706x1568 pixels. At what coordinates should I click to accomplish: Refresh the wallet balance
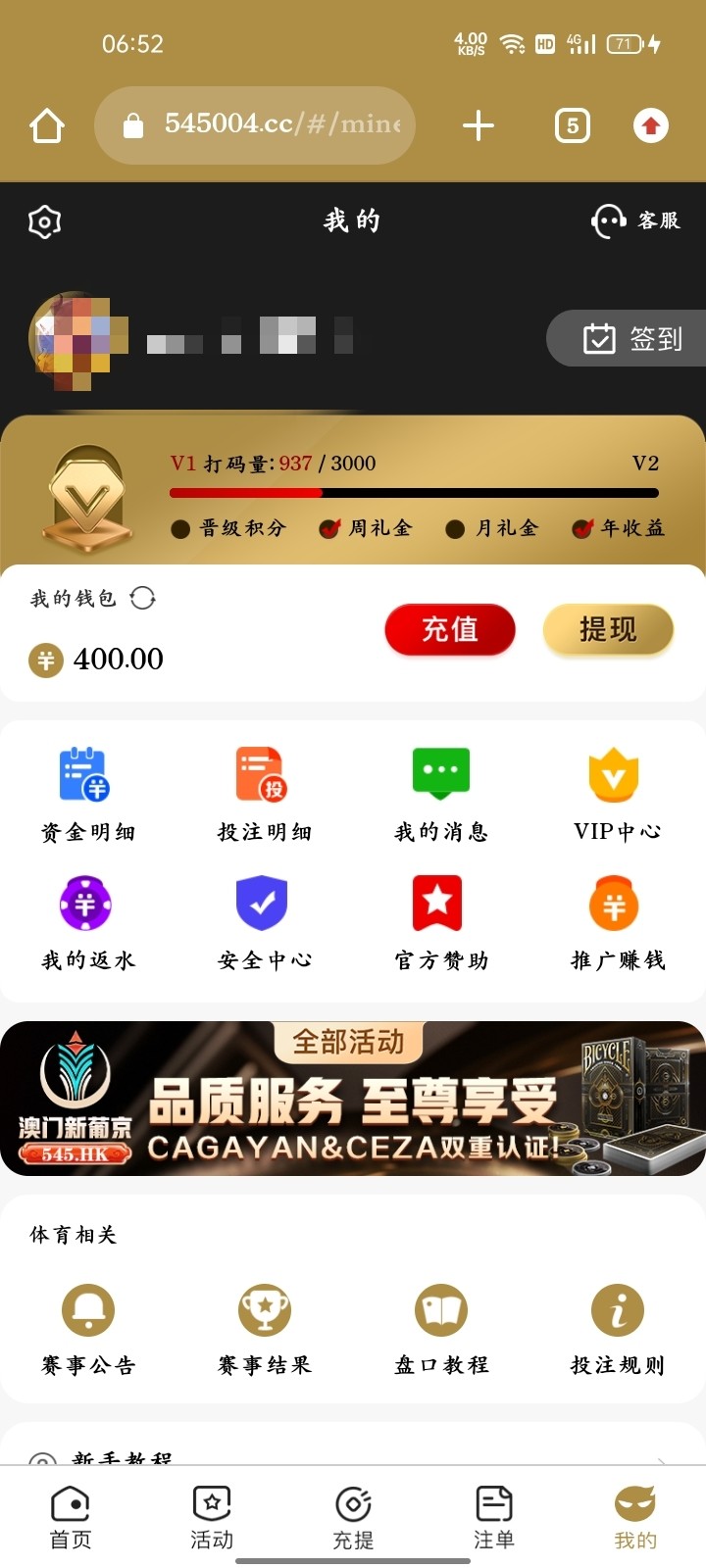[143, 598]
